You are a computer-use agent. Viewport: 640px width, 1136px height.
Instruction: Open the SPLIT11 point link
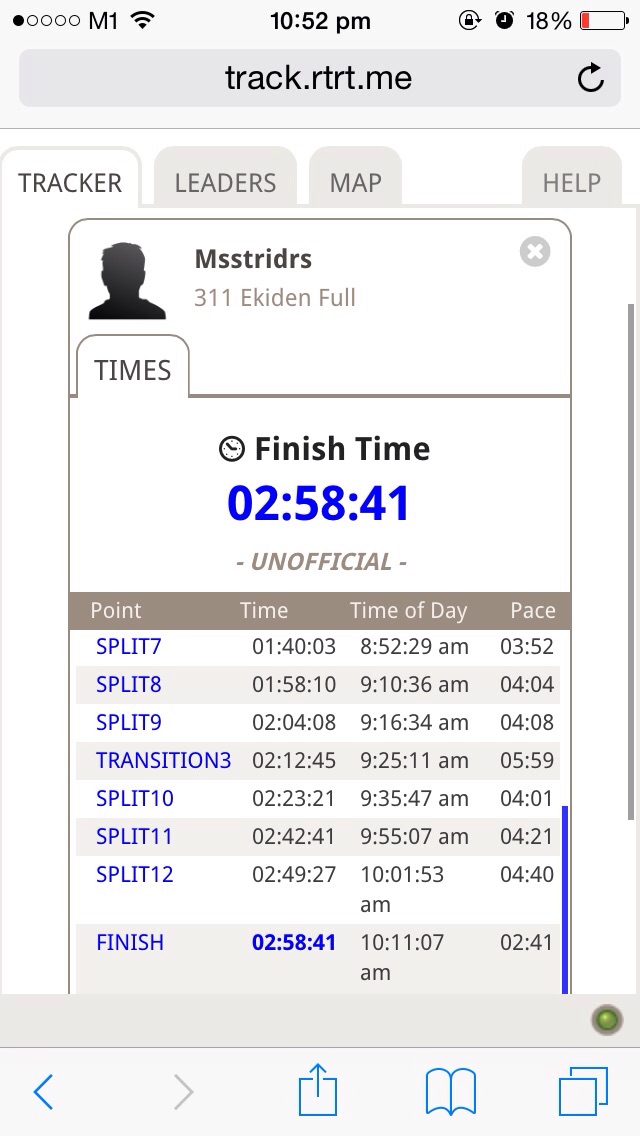pos(134,836)
